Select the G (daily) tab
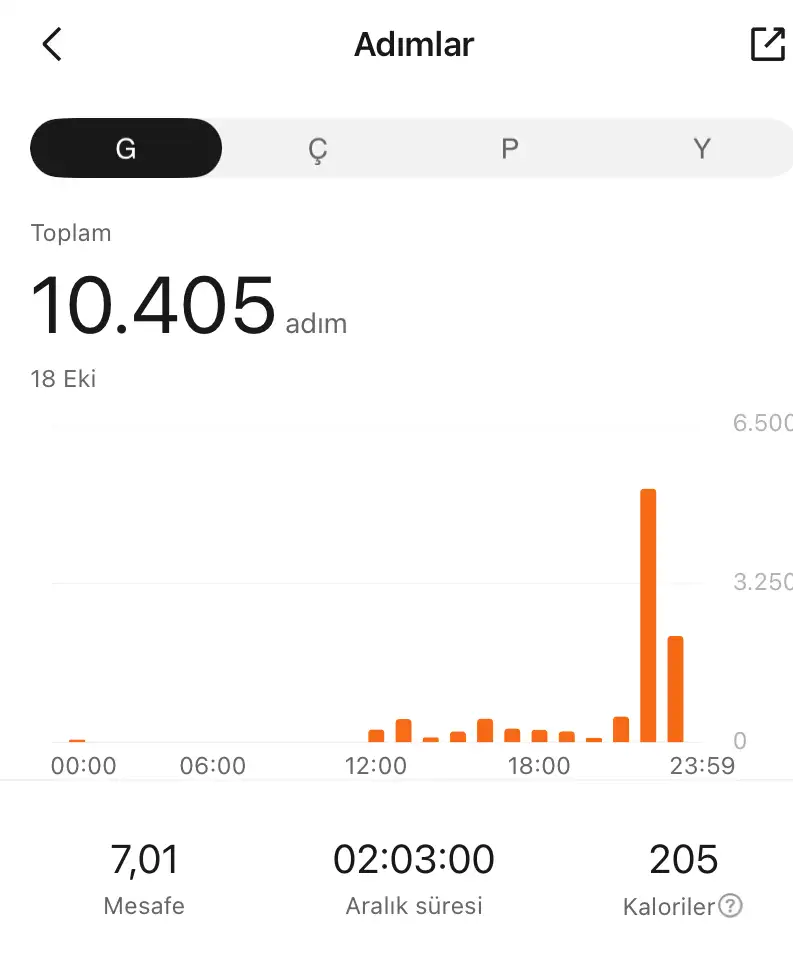The width and height of the screenshot is (793, 958). pyautogui.click(x=126, y=149)
